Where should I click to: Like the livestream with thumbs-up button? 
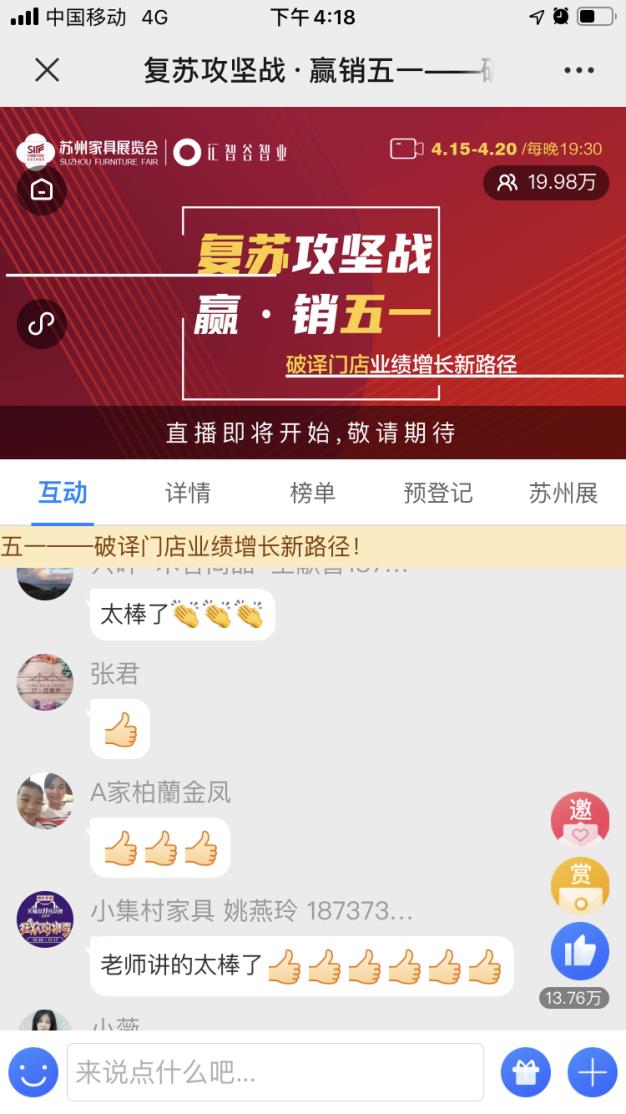(580, 951)
